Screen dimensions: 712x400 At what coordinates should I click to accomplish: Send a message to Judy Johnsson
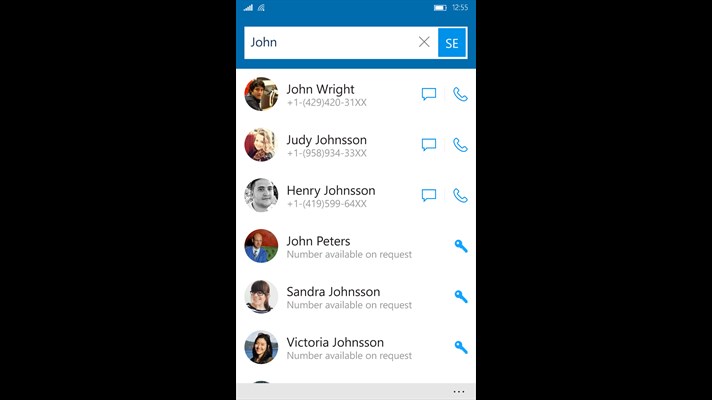coord(429,145)
